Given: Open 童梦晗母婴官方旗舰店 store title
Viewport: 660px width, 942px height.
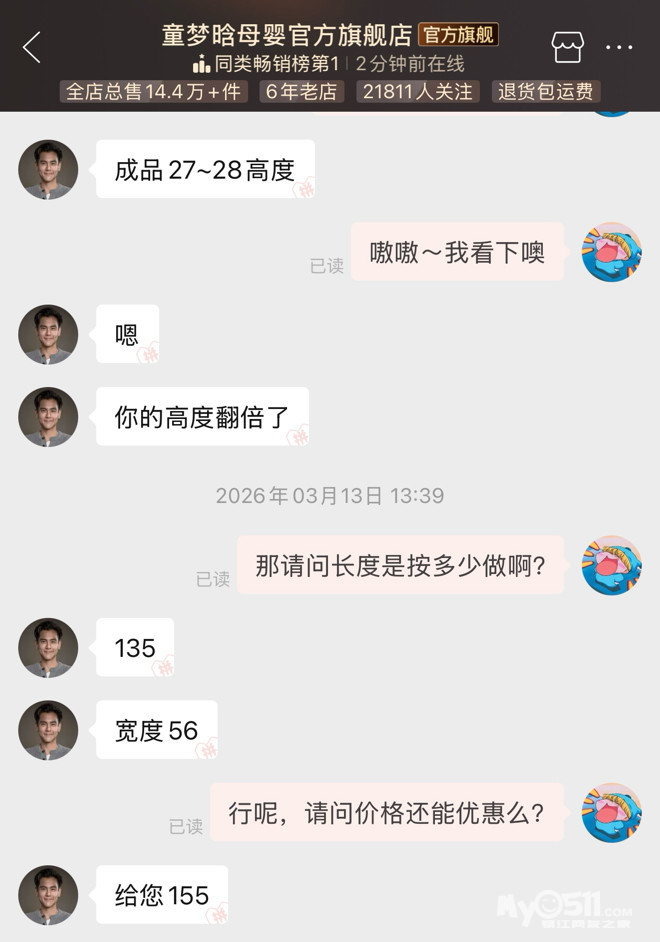Looking at the screenshot, I should (287, 35).
